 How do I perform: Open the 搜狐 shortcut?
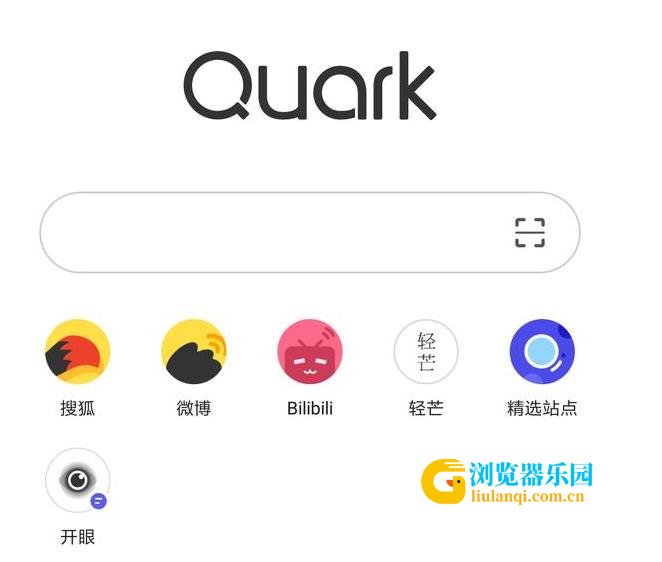[x=78, y=353]
